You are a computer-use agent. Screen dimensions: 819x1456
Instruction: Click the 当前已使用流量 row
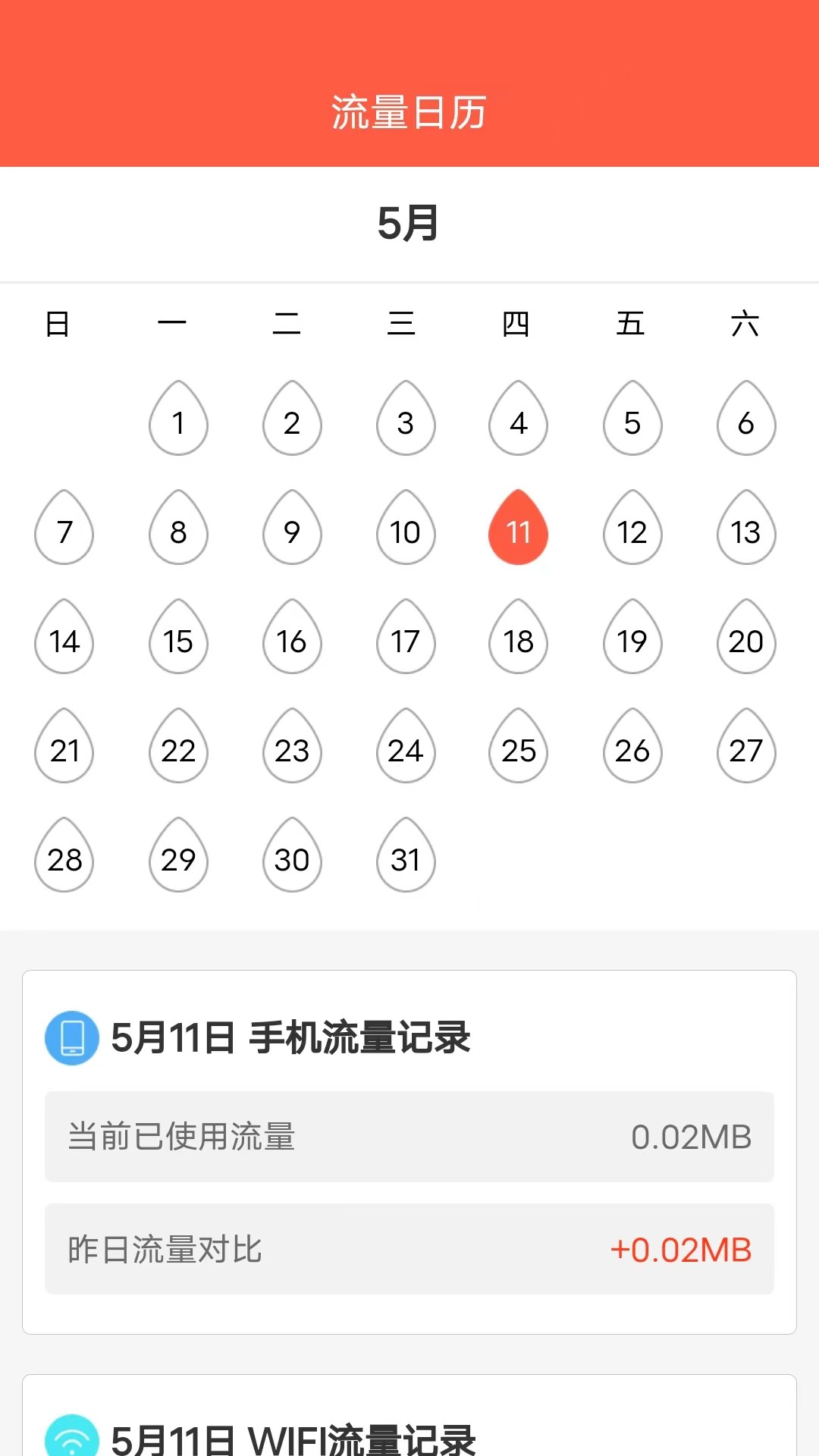pyautogui.click(x=409, y=1136)
